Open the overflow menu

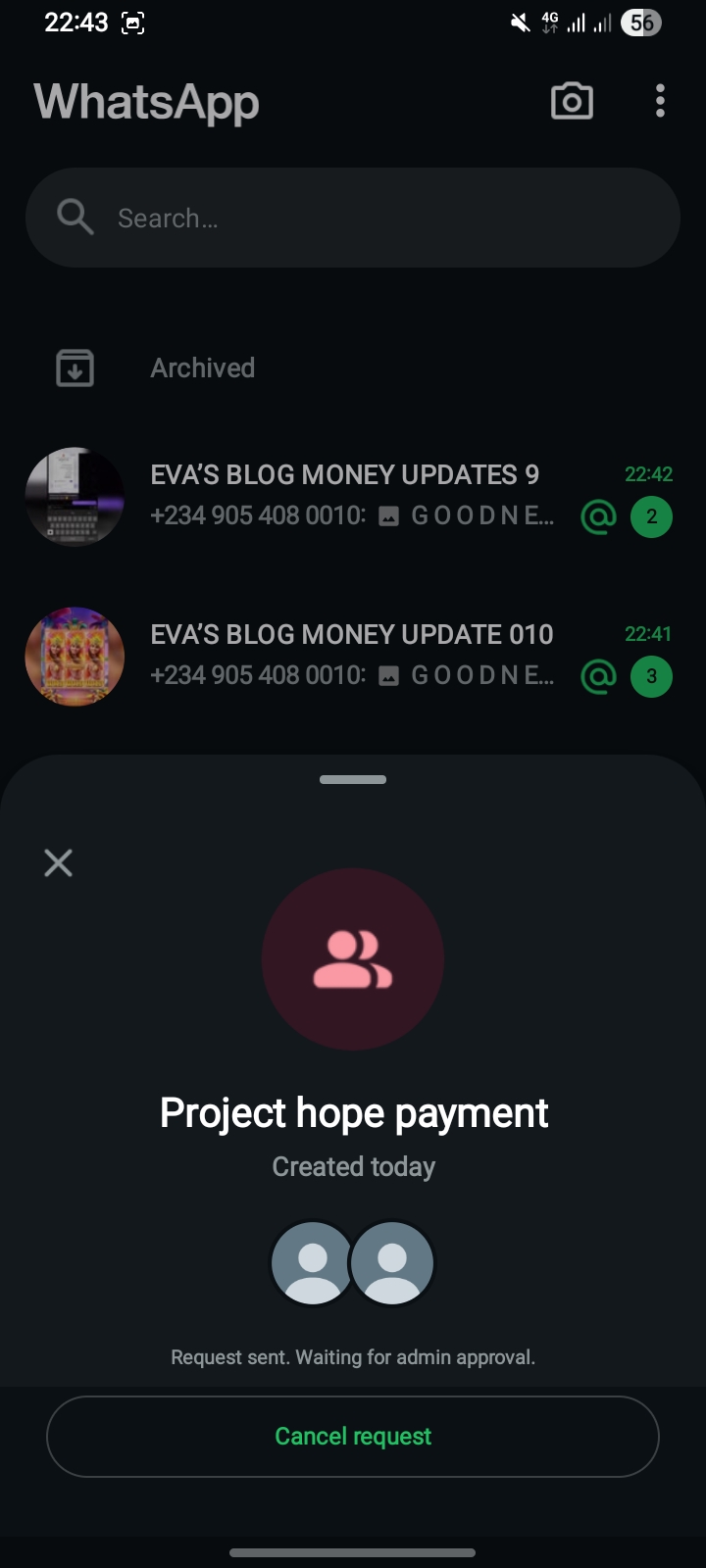[x=660, y=101]
